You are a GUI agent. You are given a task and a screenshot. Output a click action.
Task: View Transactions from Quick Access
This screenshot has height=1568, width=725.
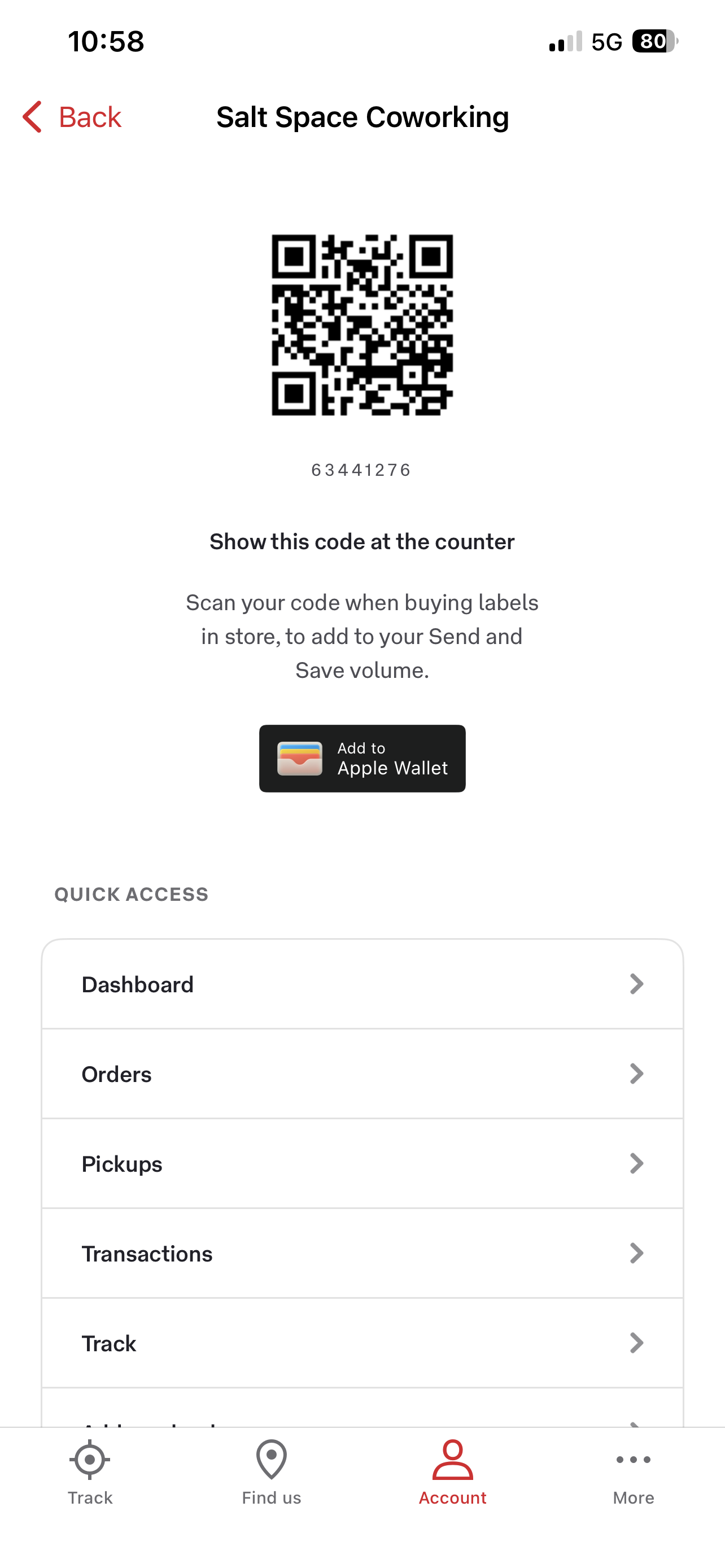pyautogui.click(x=362, y=1254)
